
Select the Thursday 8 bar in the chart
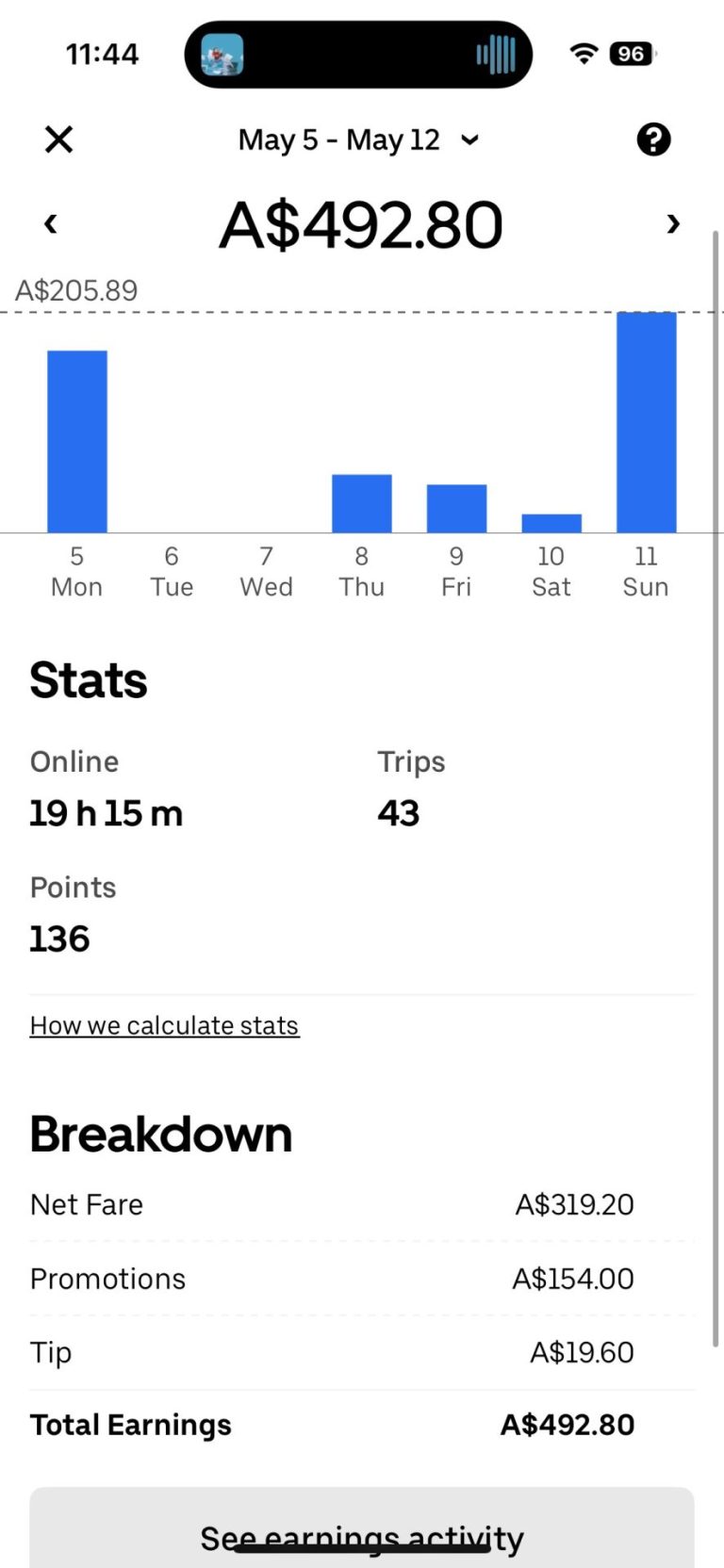pyautogui.click(x=362, y=503)
